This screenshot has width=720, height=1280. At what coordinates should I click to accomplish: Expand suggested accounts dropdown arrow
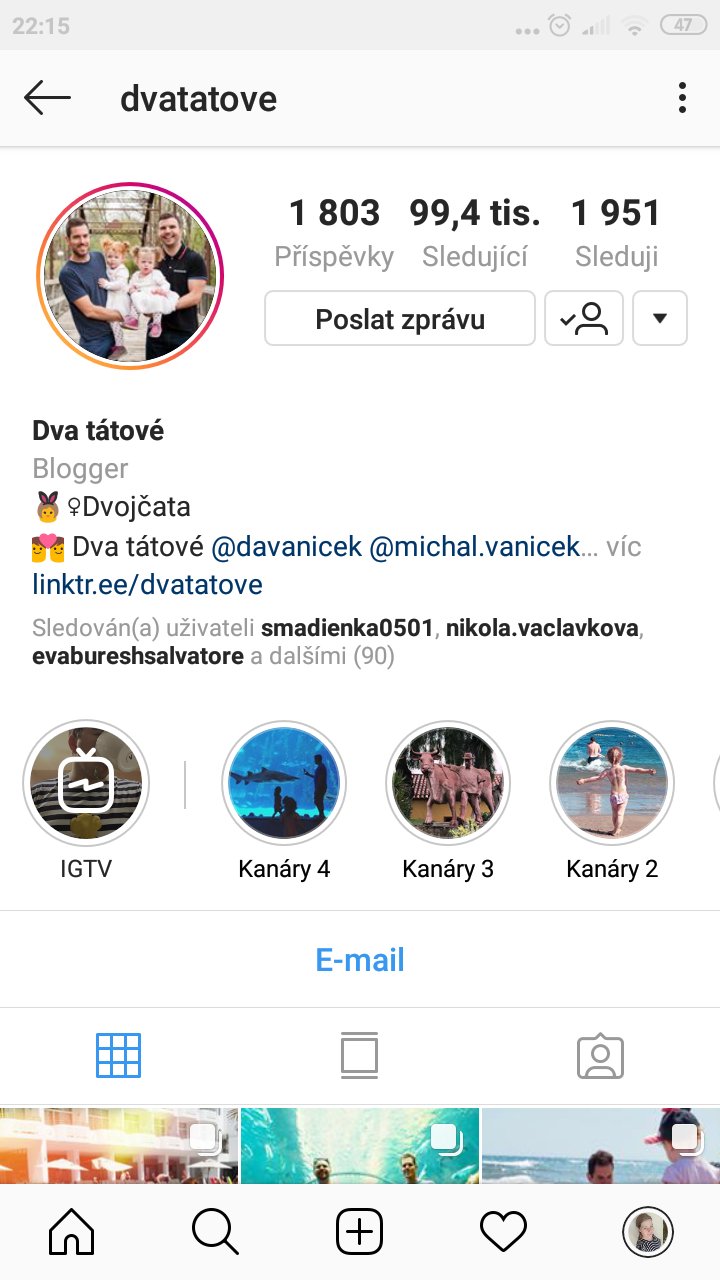[660, 319]
